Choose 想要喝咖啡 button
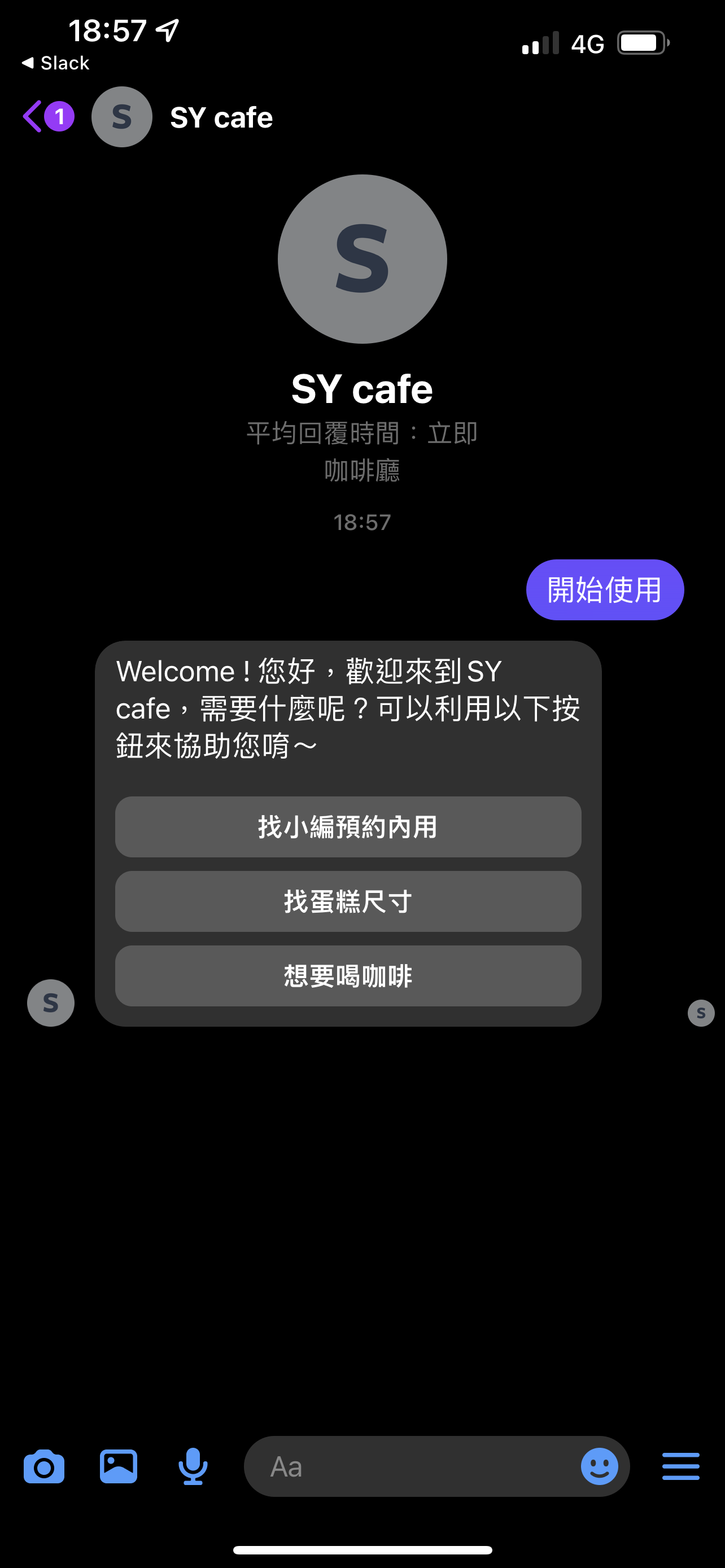 pos(348,975)
